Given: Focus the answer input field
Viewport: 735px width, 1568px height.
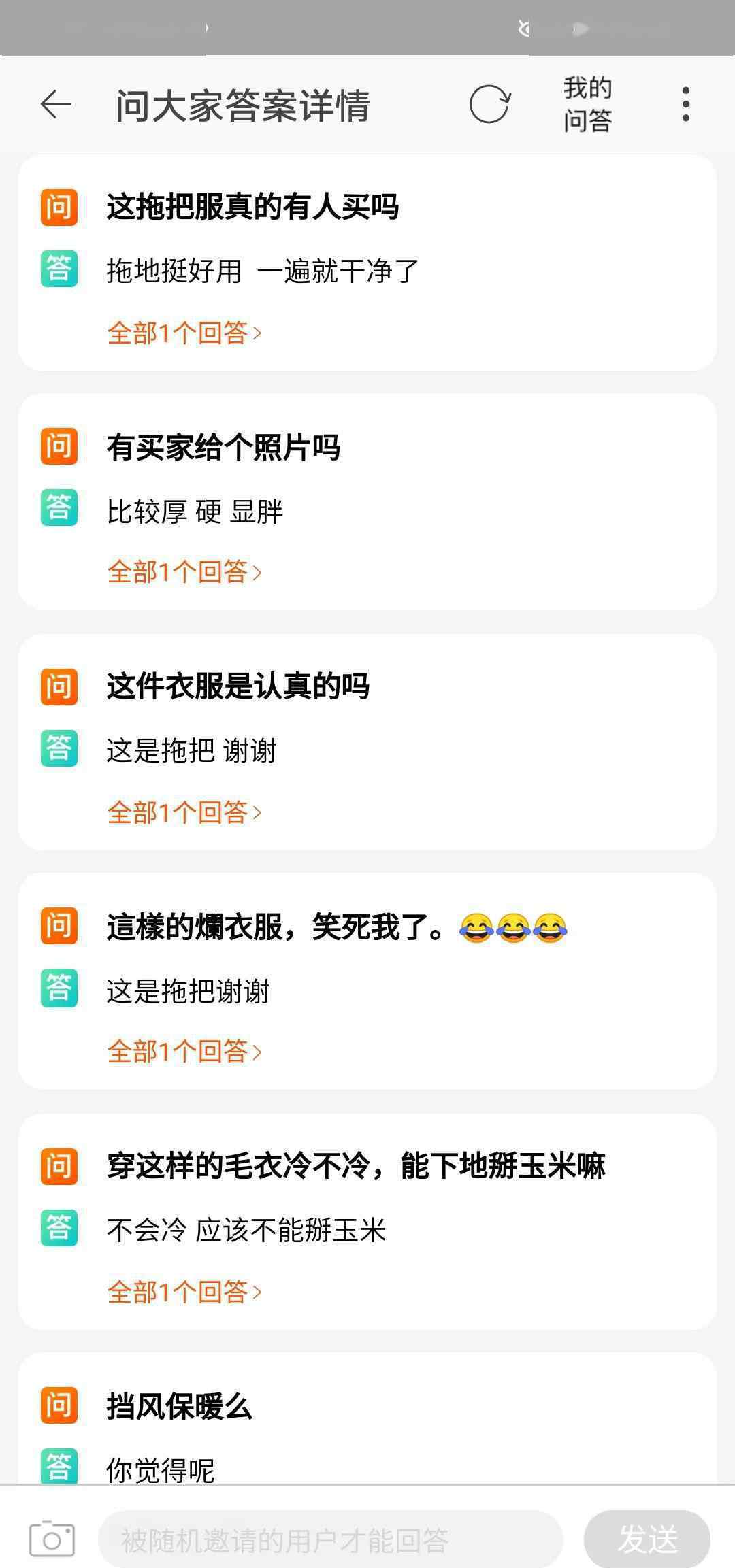Looking at the screenshot, I should tap(331, 1539).
